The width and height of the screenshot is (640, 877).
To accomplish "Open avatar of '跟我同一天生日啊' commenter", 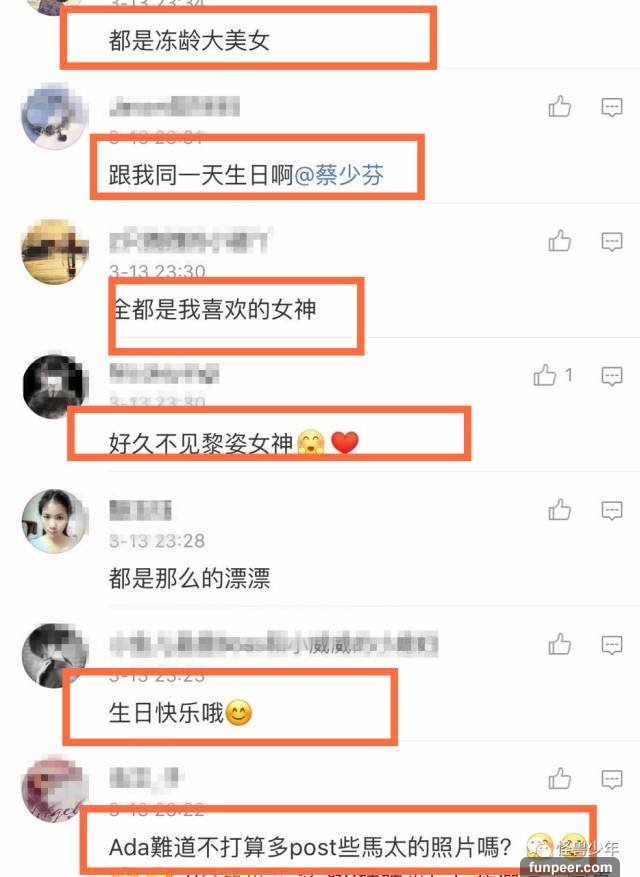I will 55,117.
